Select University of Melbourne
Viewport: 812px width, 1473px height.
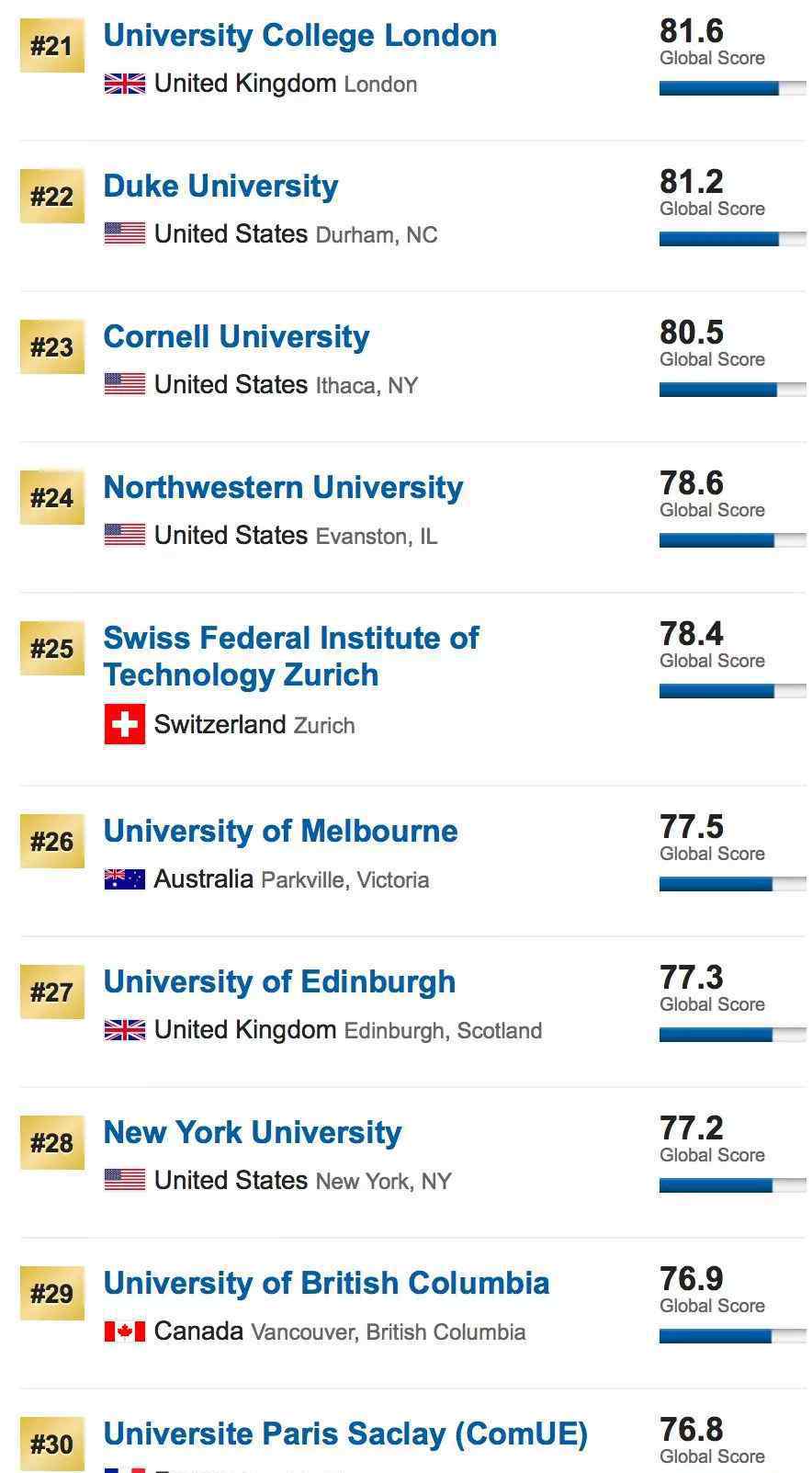[x=280, y=832]
